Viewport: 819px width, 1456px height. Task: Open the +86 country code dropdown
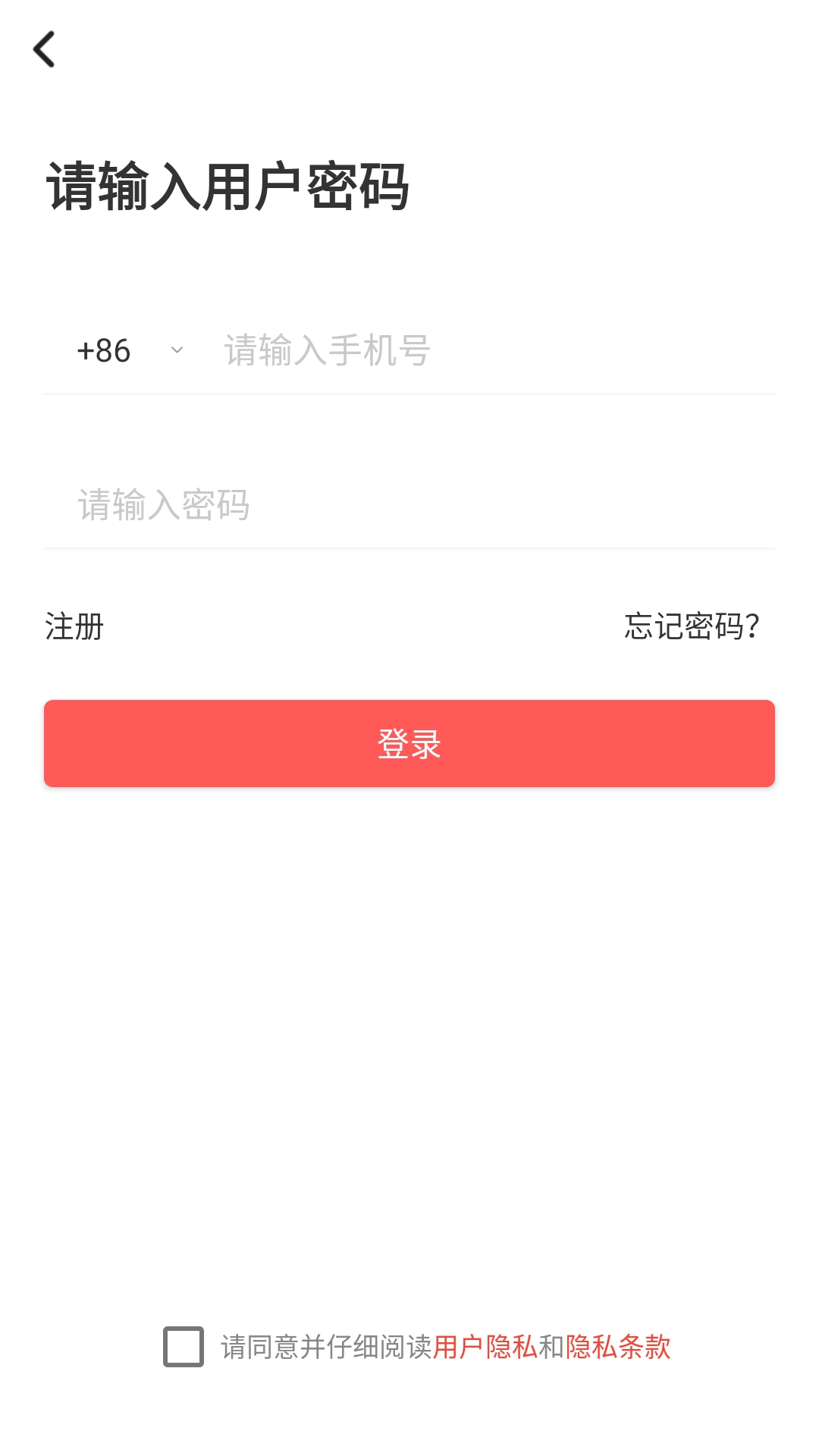point(130,351)
